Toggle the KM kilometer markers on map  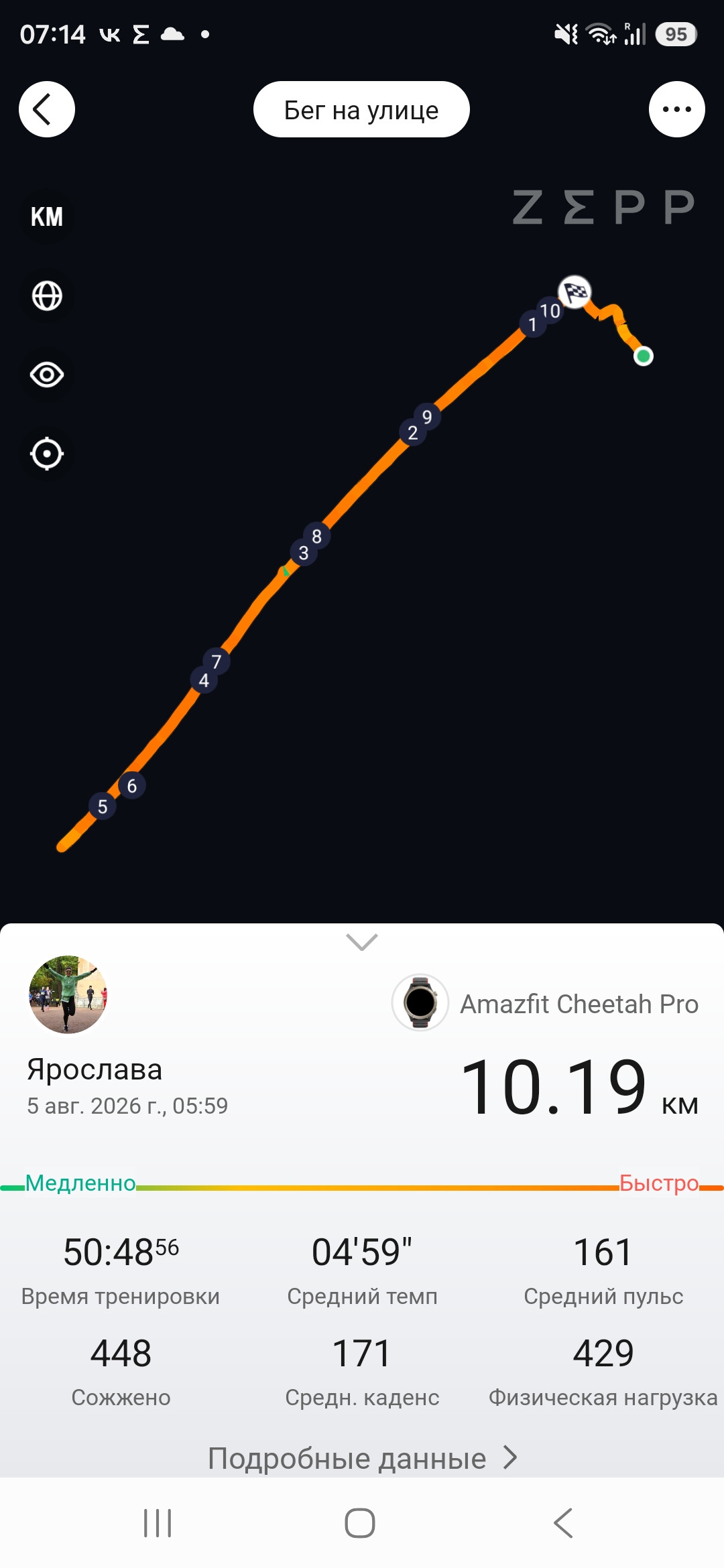point(47,216)
